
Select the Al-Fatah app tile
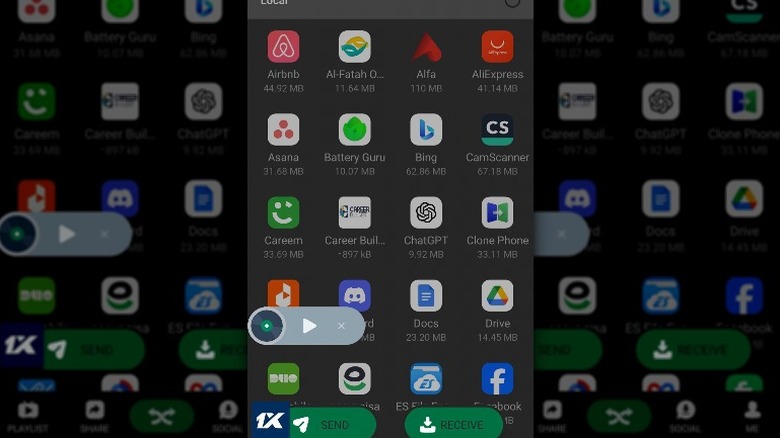[x=354, y=47]
